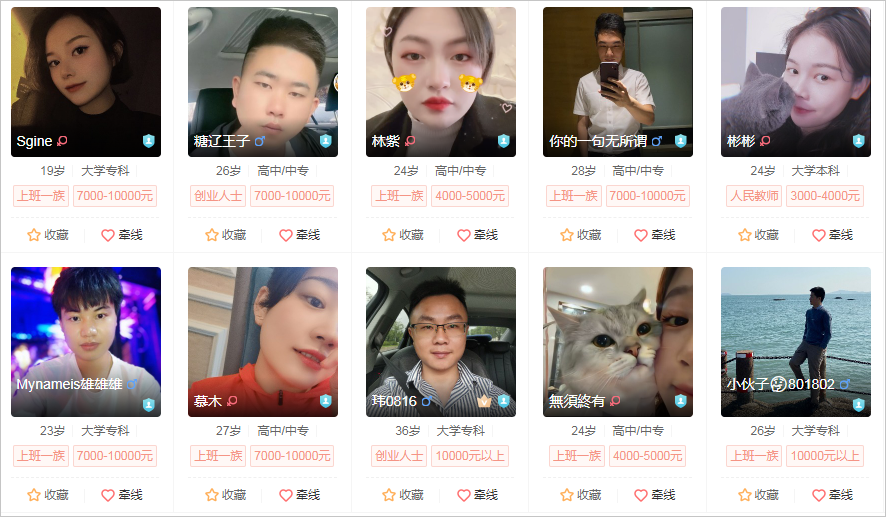Open the profile of 你的一句无所谓
Image resolution: width=886 pixels, height=517 pixels.
point(617,80)
